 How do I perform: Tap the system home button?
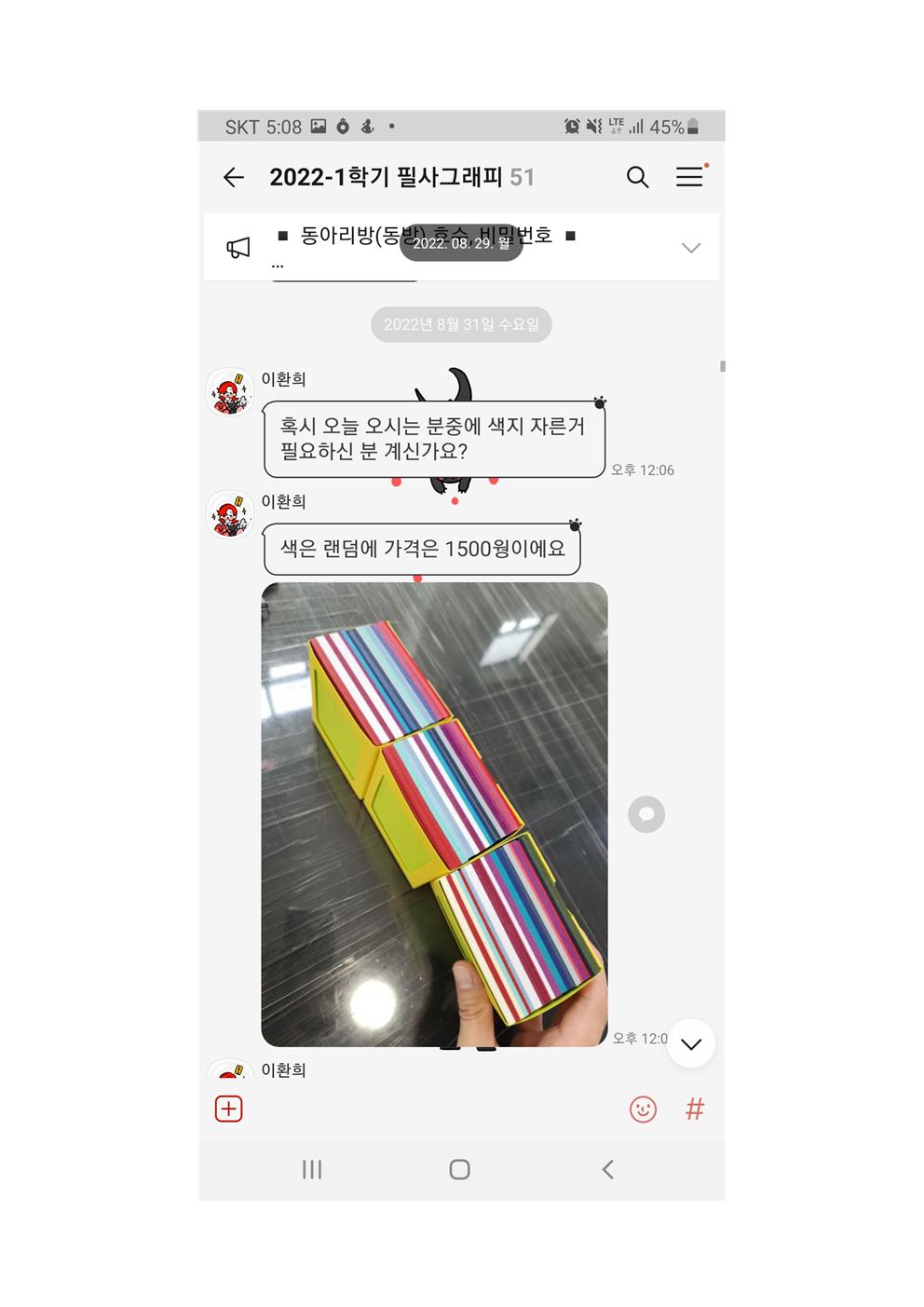tap(459, 1169)
